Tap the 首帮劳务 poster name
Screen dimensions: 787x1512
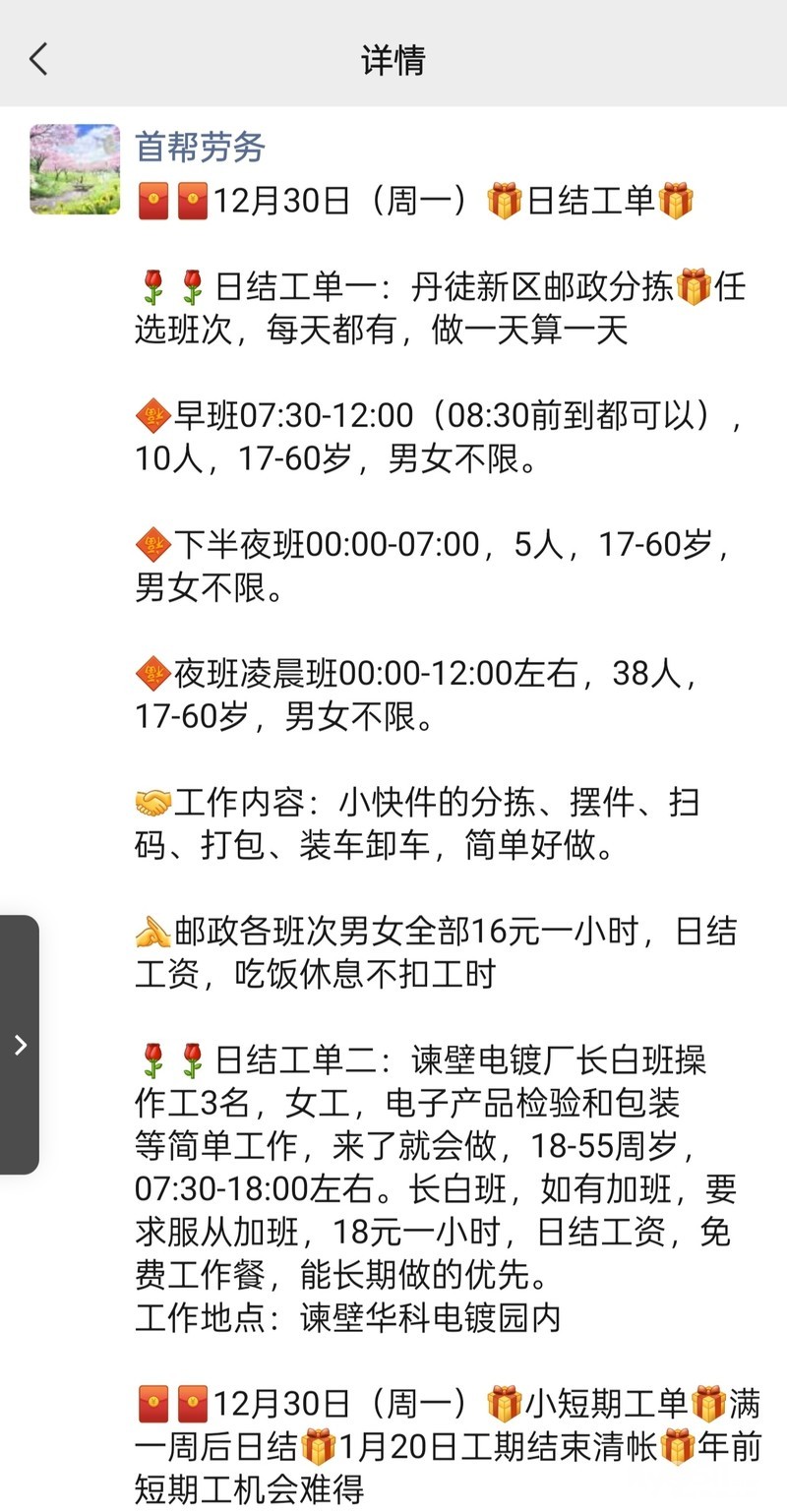[x=201, y=147]
